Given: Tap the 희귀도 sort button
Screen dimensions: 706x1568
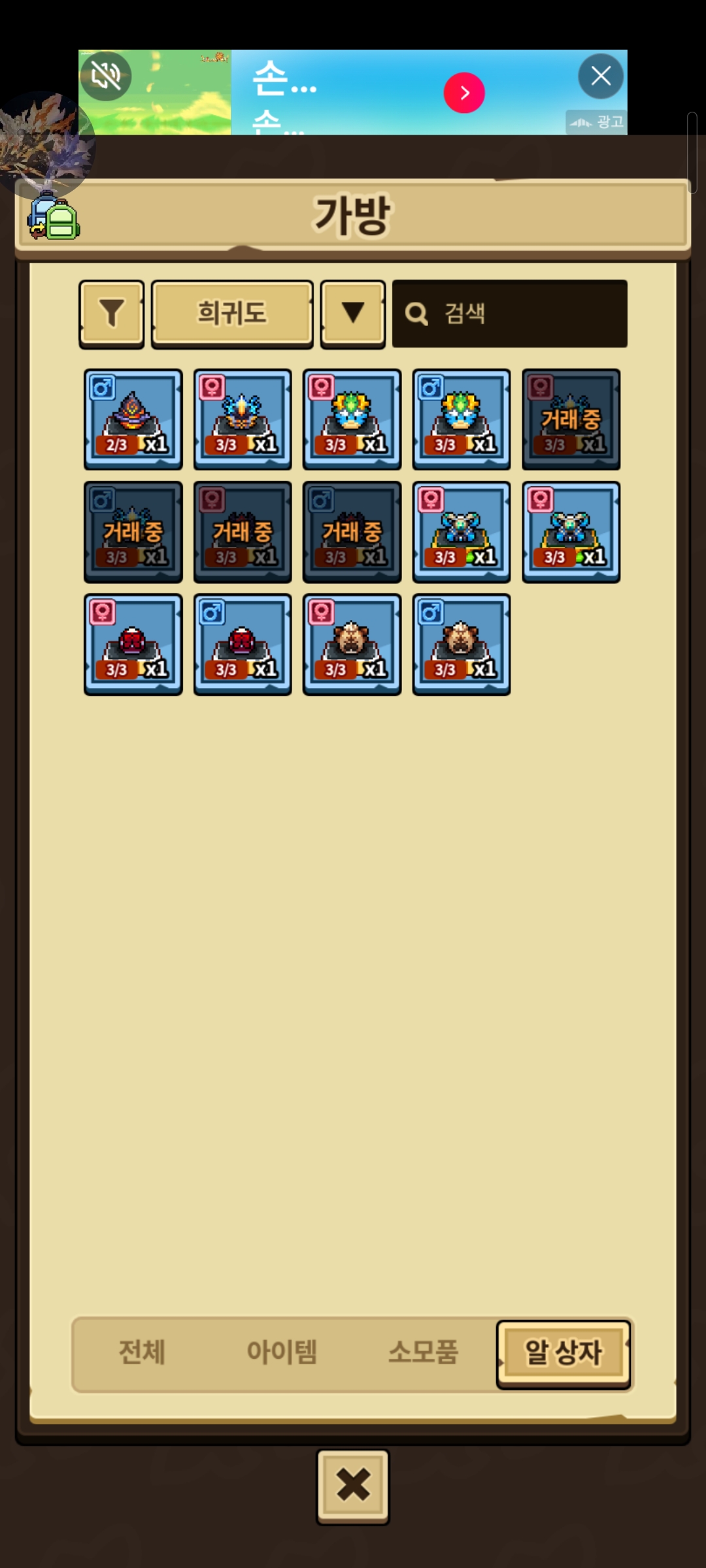Looking at the screenshot, I should 232,314.
